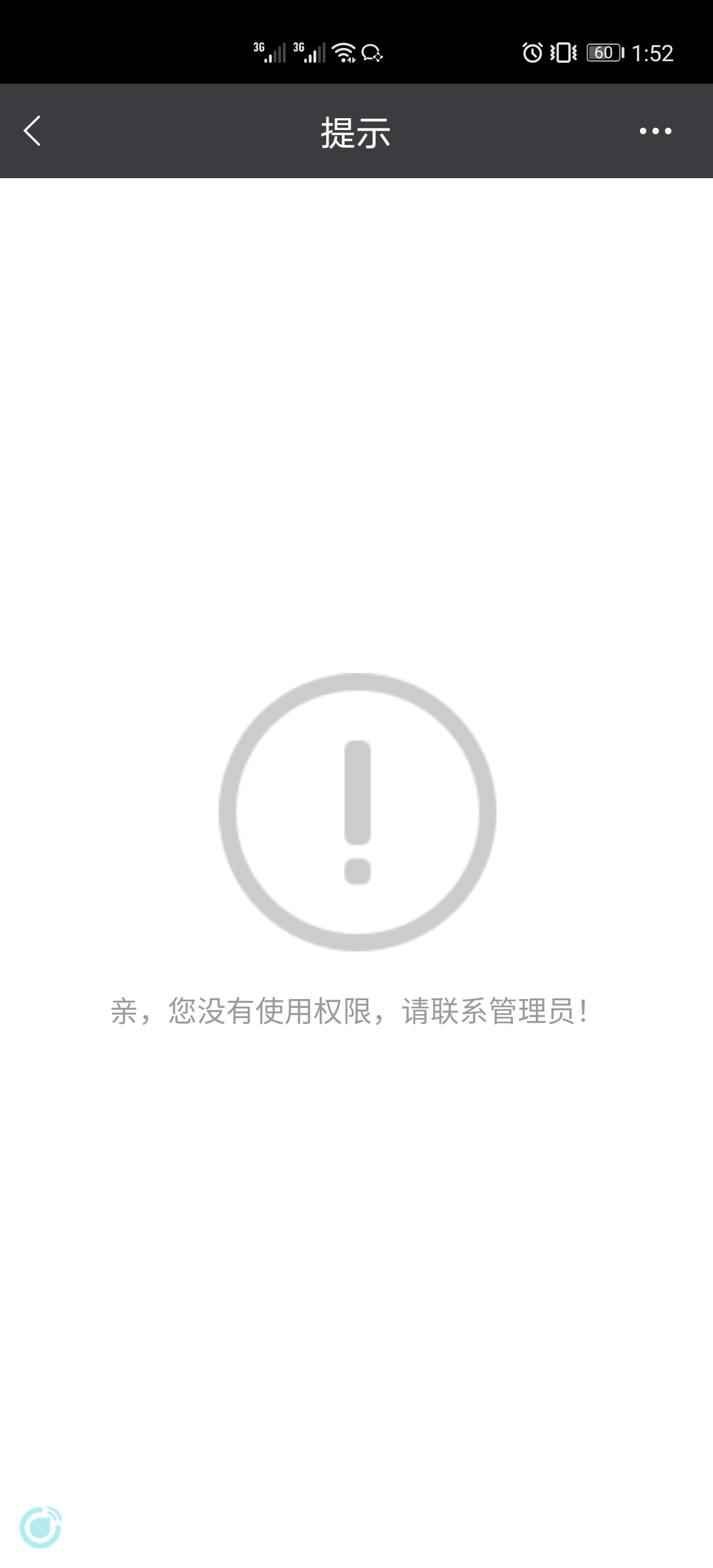This screenshot has height=1568, width=713.
Task: Tap the floating blue circle icon
Action: pyautogui.click(x=41, y=1526)
